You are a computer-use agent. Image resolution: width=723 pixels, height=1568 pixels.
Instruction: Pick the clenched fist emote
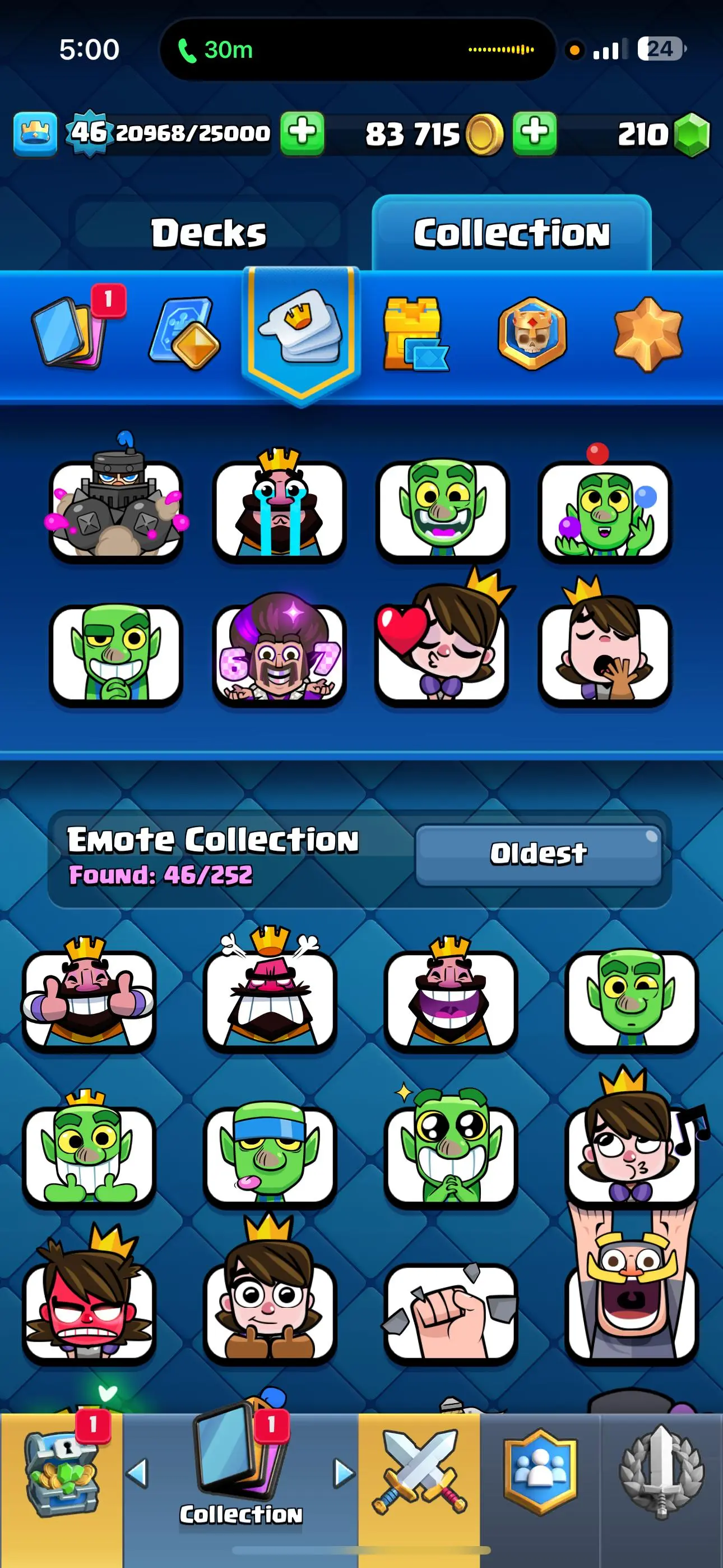pyautogui.click(x=451, y=1311)
